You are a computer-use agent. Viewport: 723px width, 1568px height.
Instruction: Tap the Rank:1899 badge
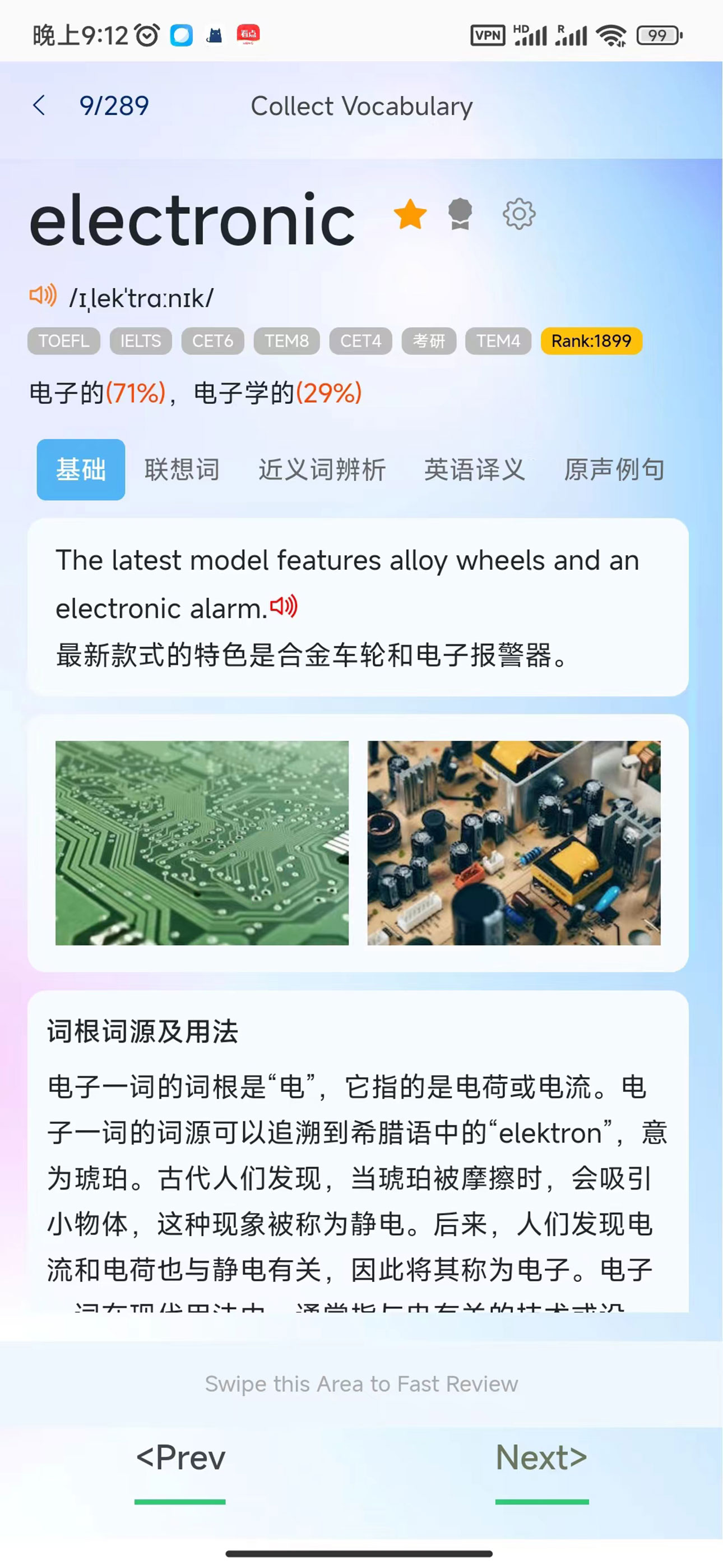click(590, 341)
